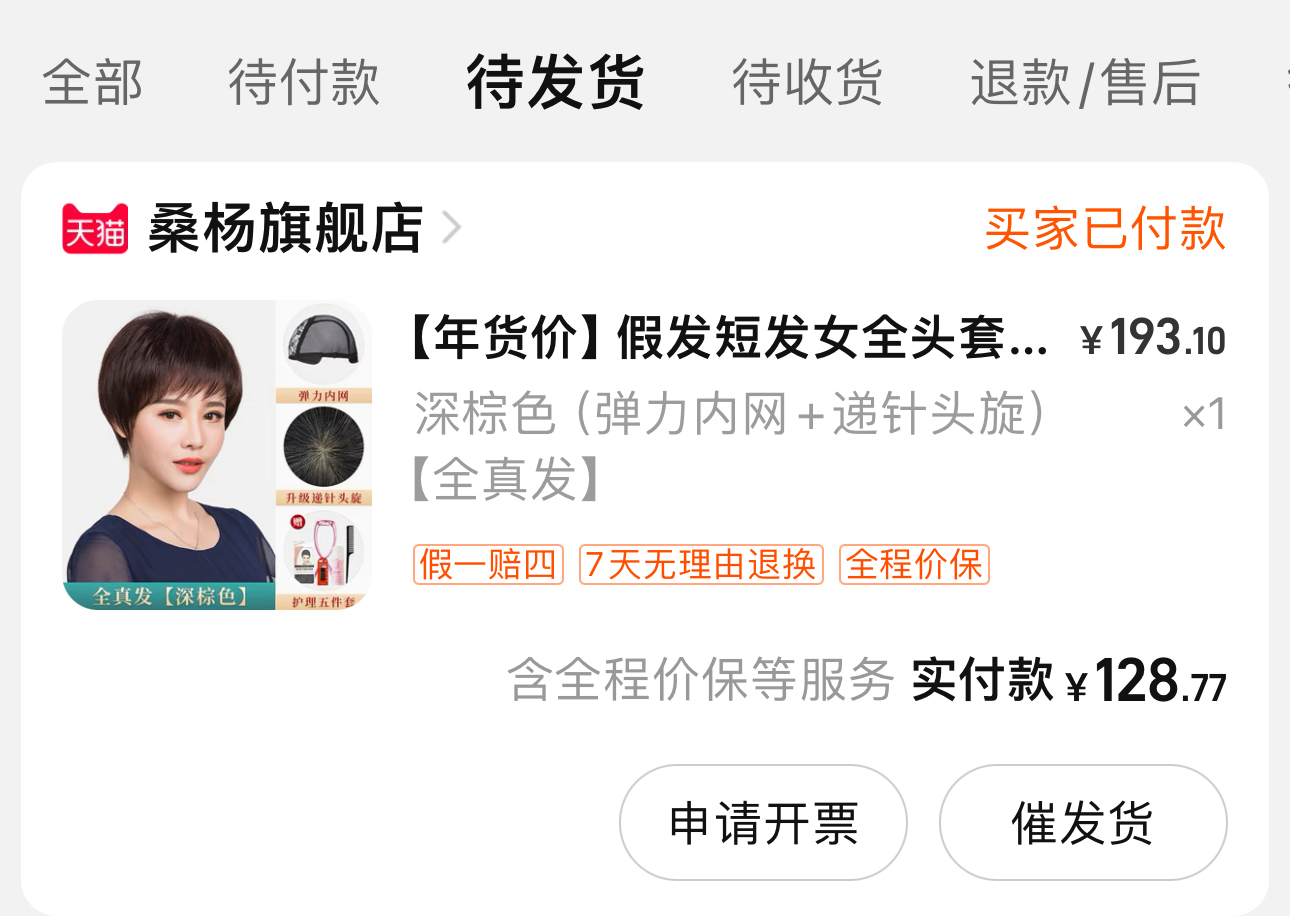
Task: Open the 桑杨旗舰店 store page
Action: (285, 229)
